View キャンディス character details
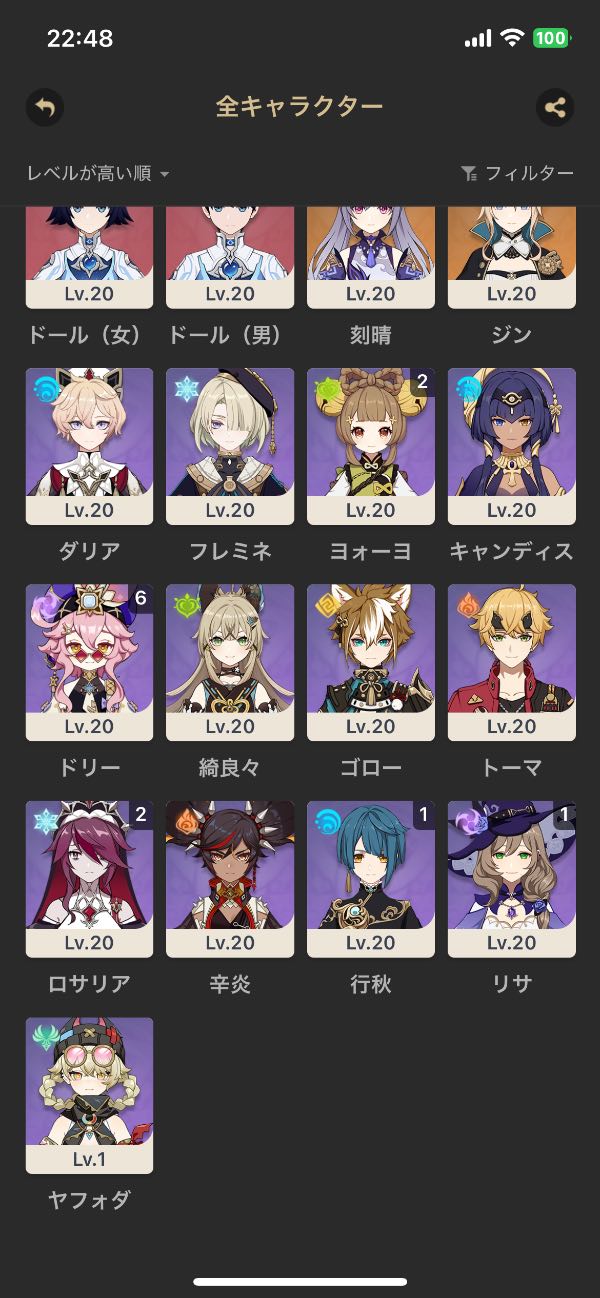Image resolution: width=600 pixels, height=1298 pixels. click(x=512, y=446)
